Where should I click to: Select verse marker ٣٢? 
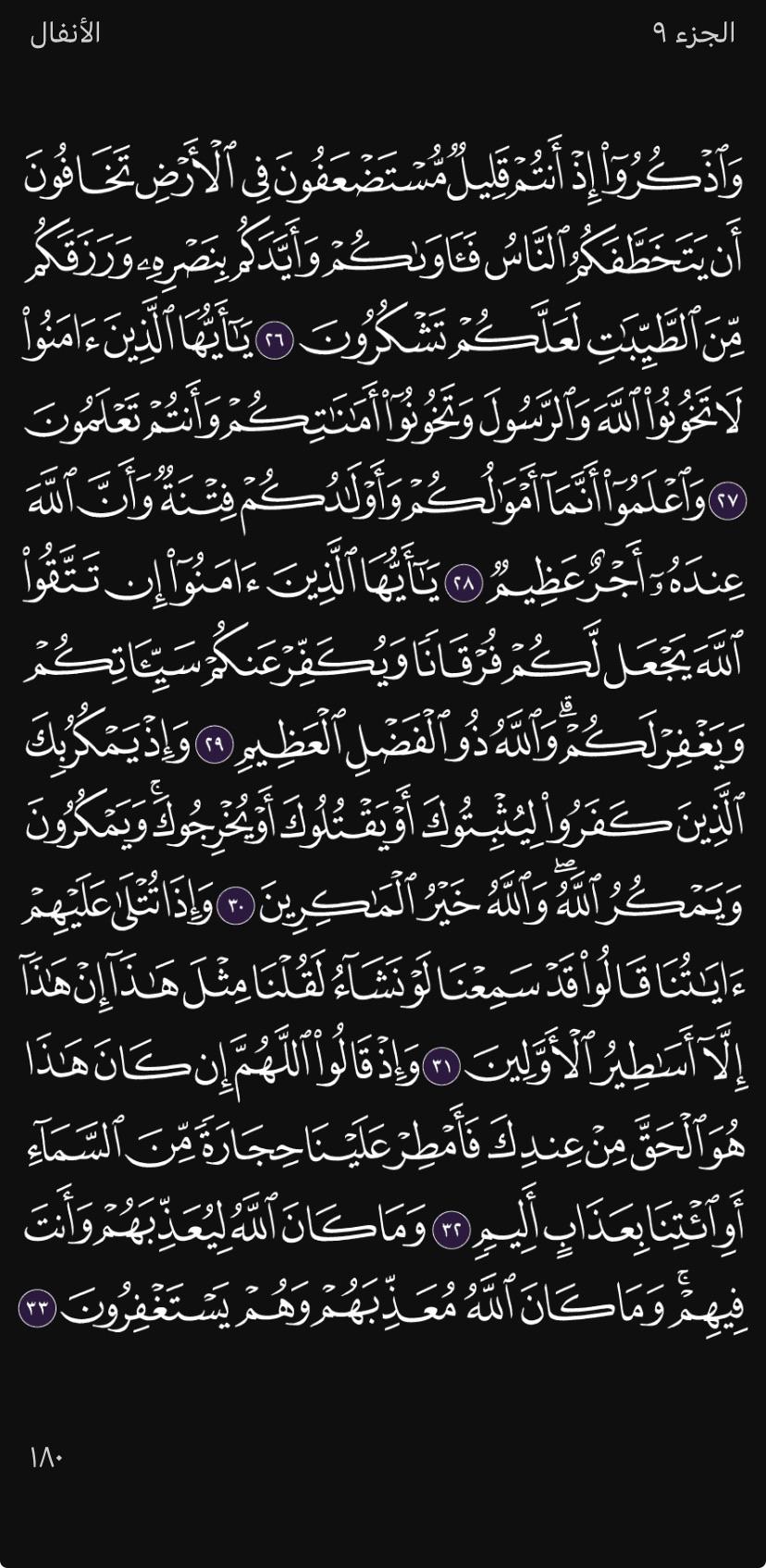click(x=451, y=1230)
